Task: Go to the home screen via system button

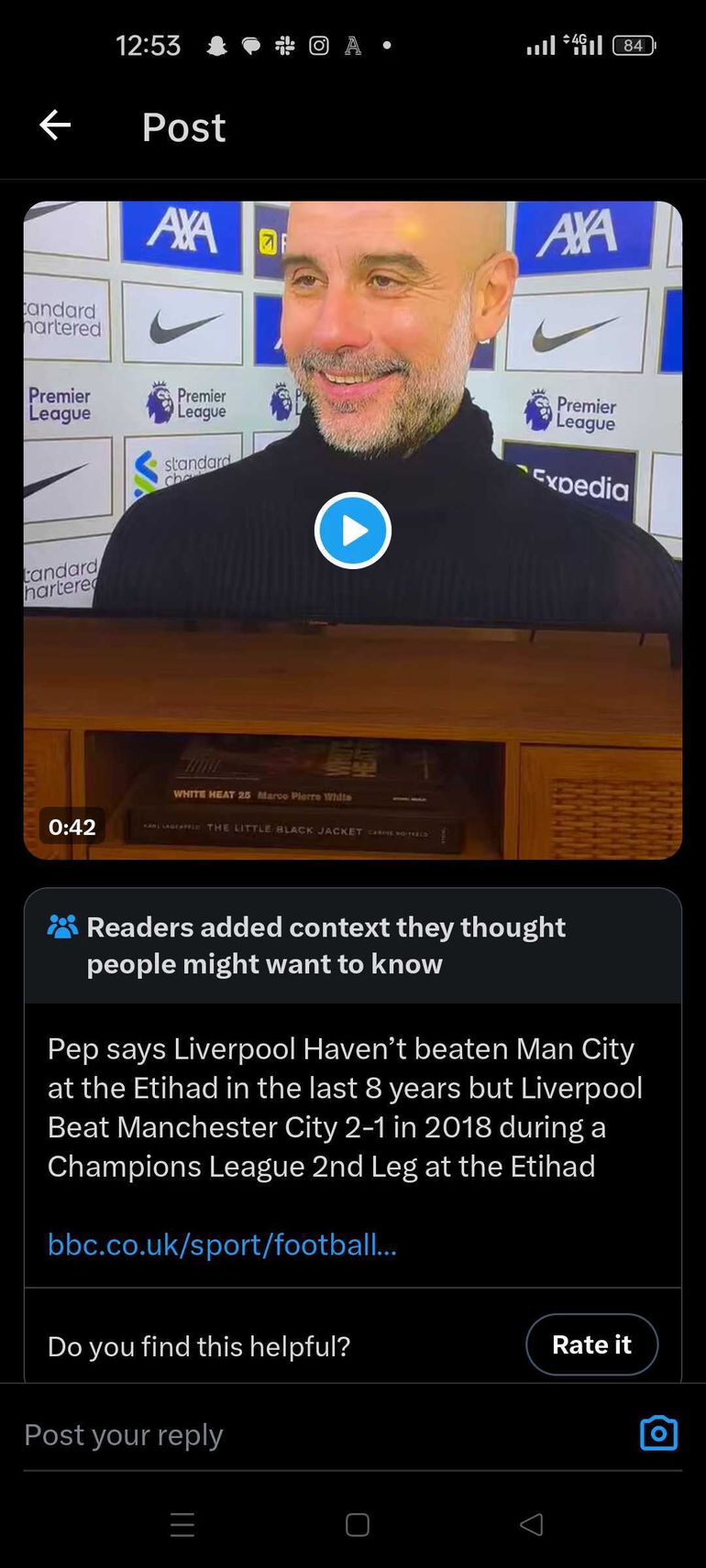Action: [x=358, y=1524]
